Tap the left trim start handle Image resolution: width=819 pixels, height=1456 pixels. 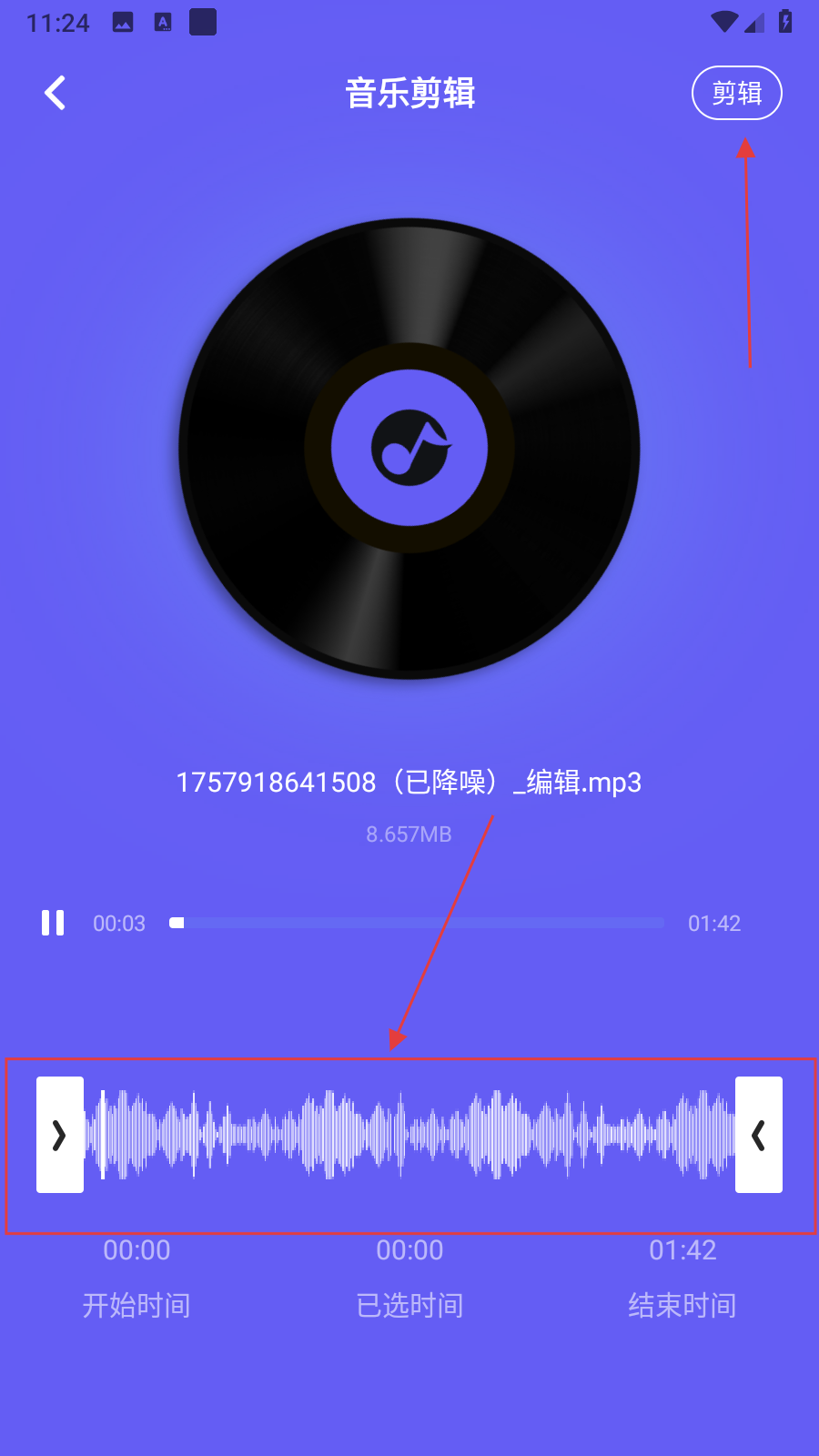pos(60,1135)
